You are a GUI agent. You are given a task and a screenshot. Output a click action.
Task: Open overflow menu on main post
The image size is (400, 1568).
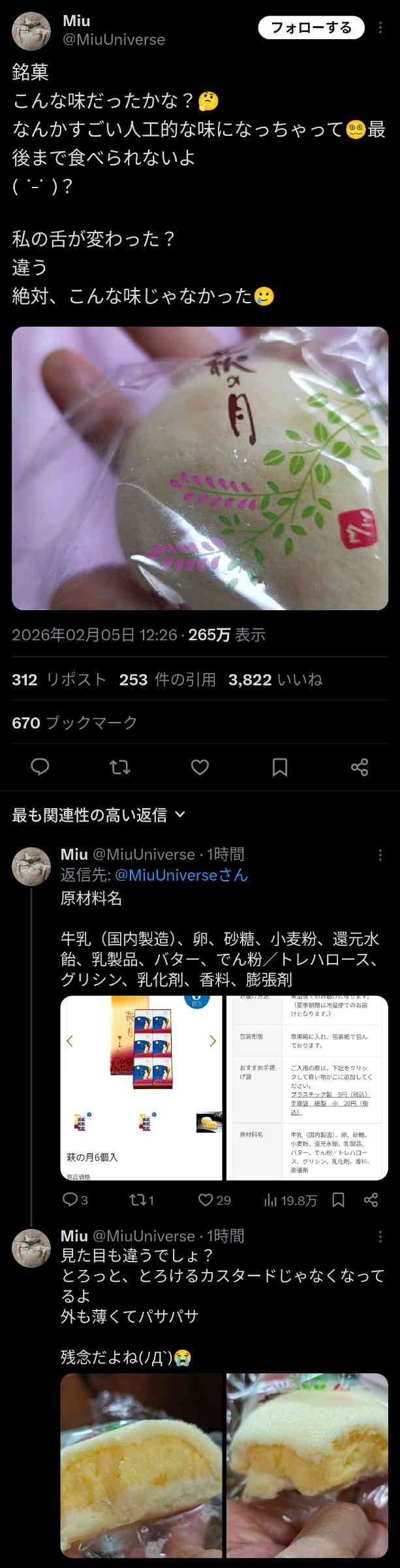(380, 27)
